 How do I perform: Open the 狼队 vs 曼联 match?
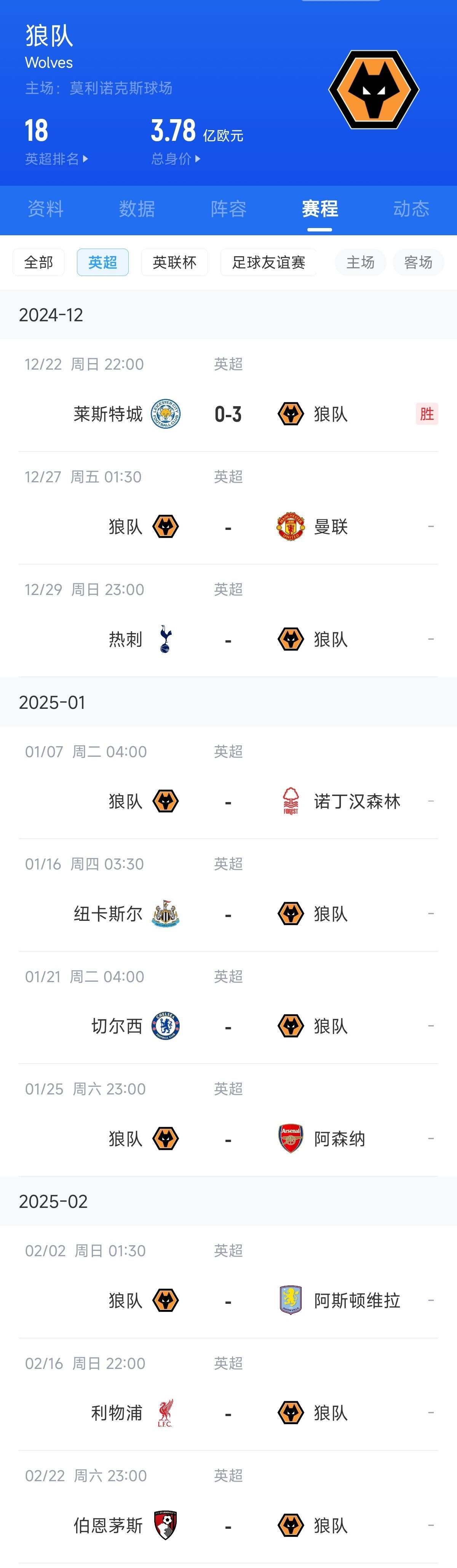(228, 526)
